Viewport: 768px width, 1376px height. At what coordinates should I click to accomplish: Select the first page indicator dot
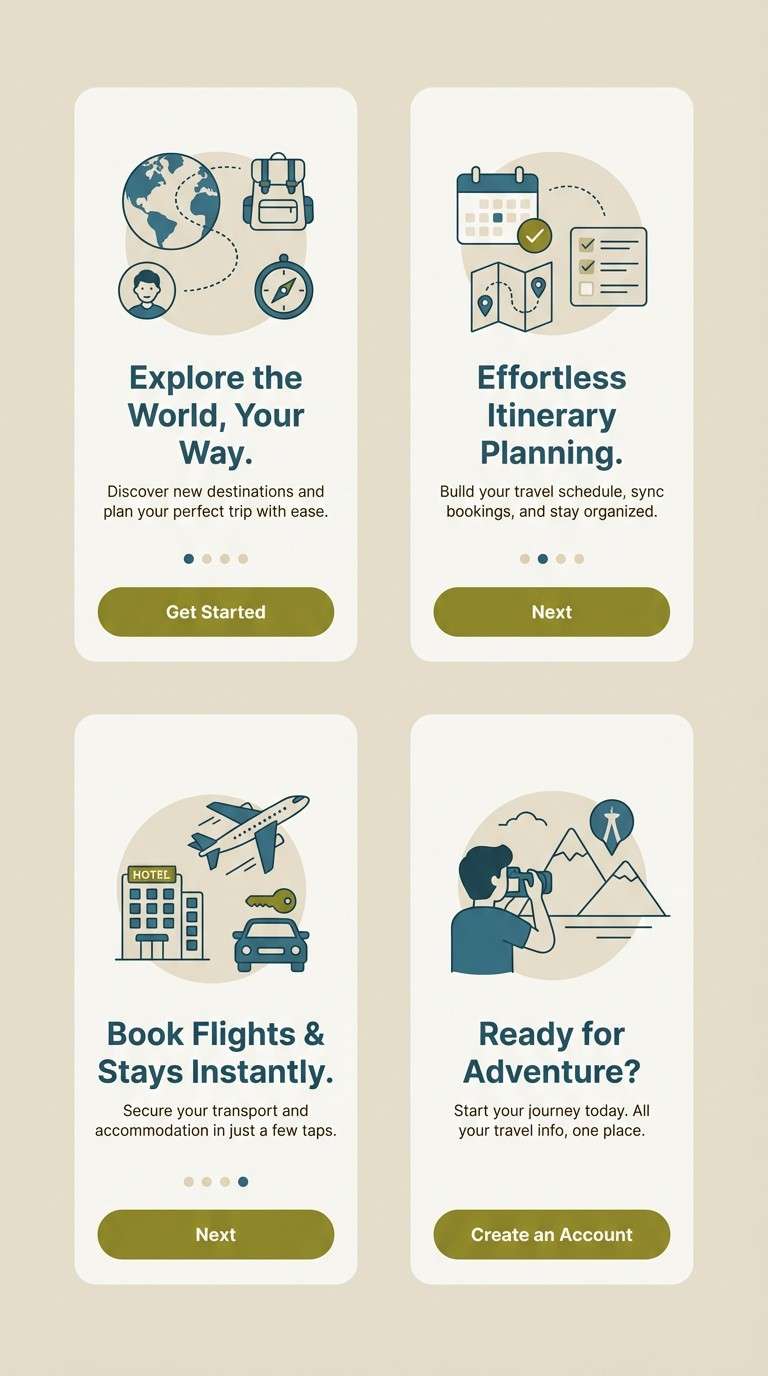click(x=189, y=559)
